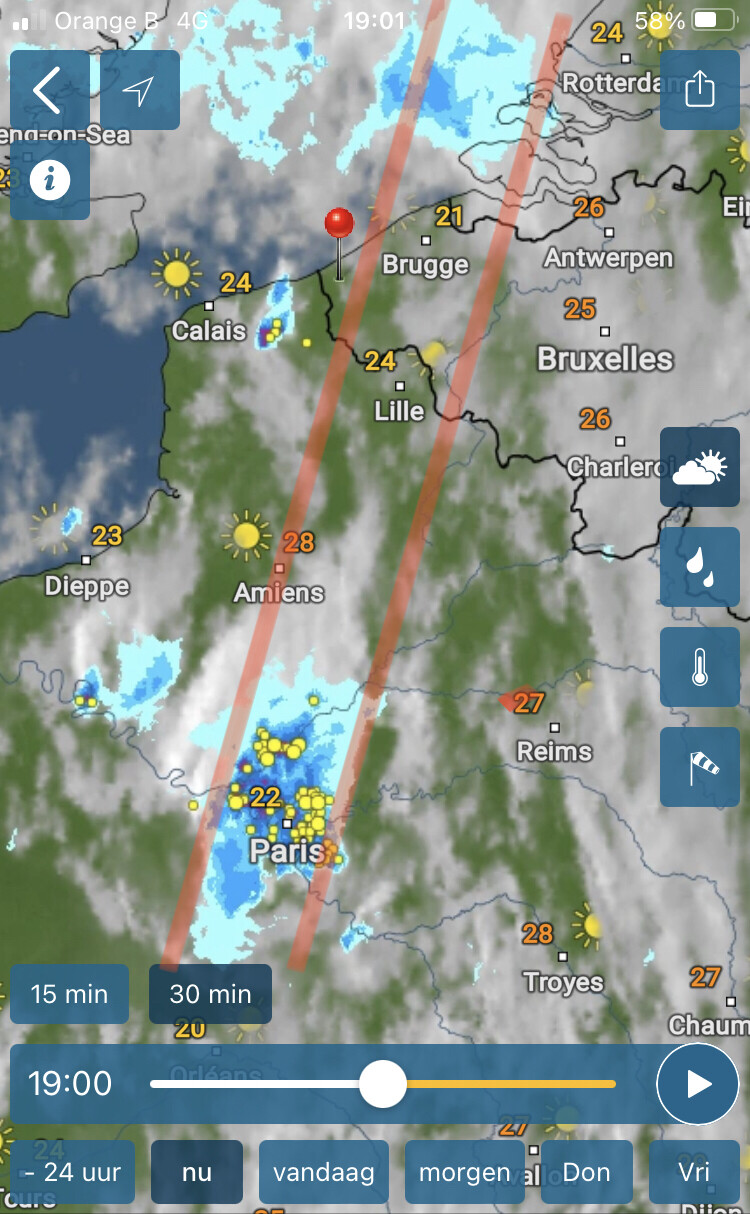This screenshot has height=1214, width=750.
Task: Switch to 'morgen' forecast
Action: point(464,1172)
